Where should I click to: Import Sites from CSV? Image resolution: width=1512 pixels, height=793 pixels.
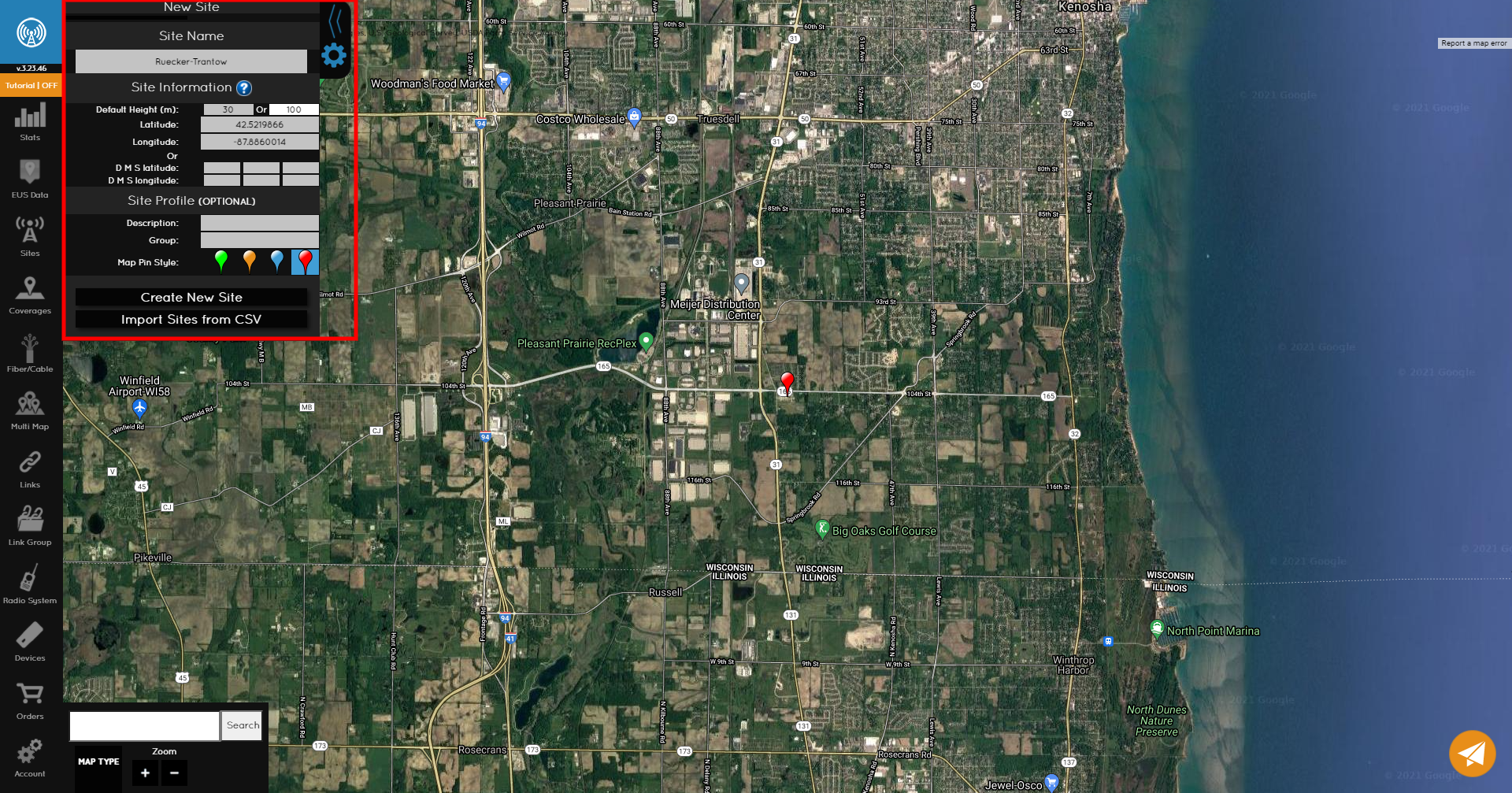[191, 319]
